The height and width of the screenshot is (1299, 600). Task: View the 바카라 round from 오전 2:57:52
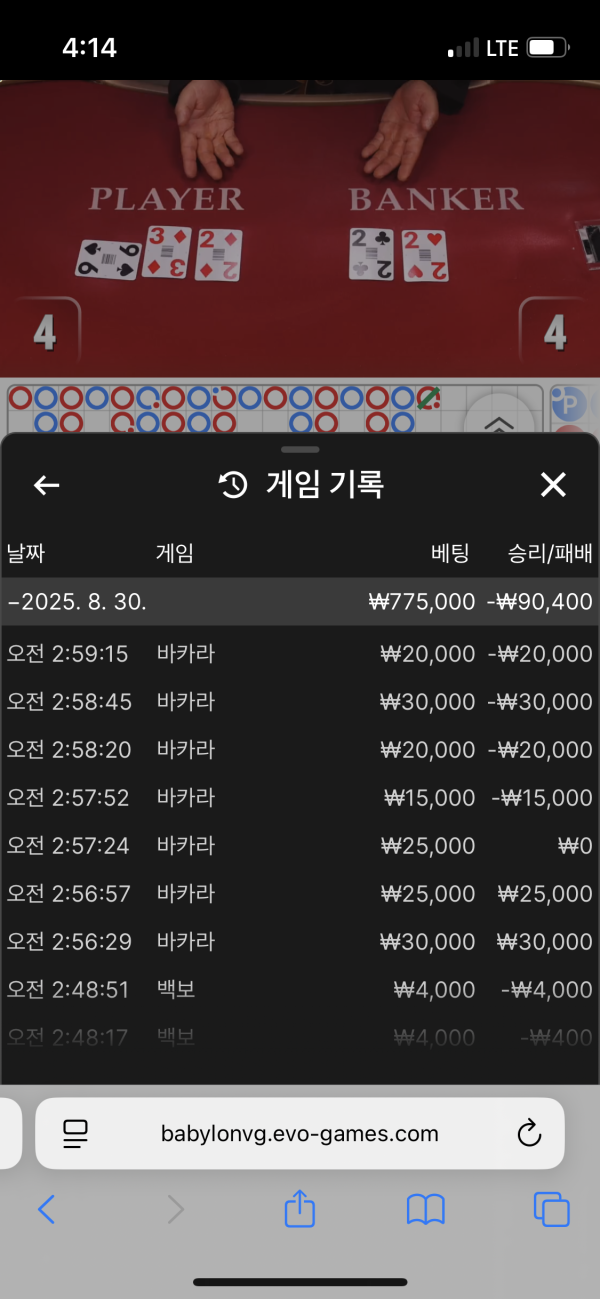pyautogui.click(x=300, y=798)
